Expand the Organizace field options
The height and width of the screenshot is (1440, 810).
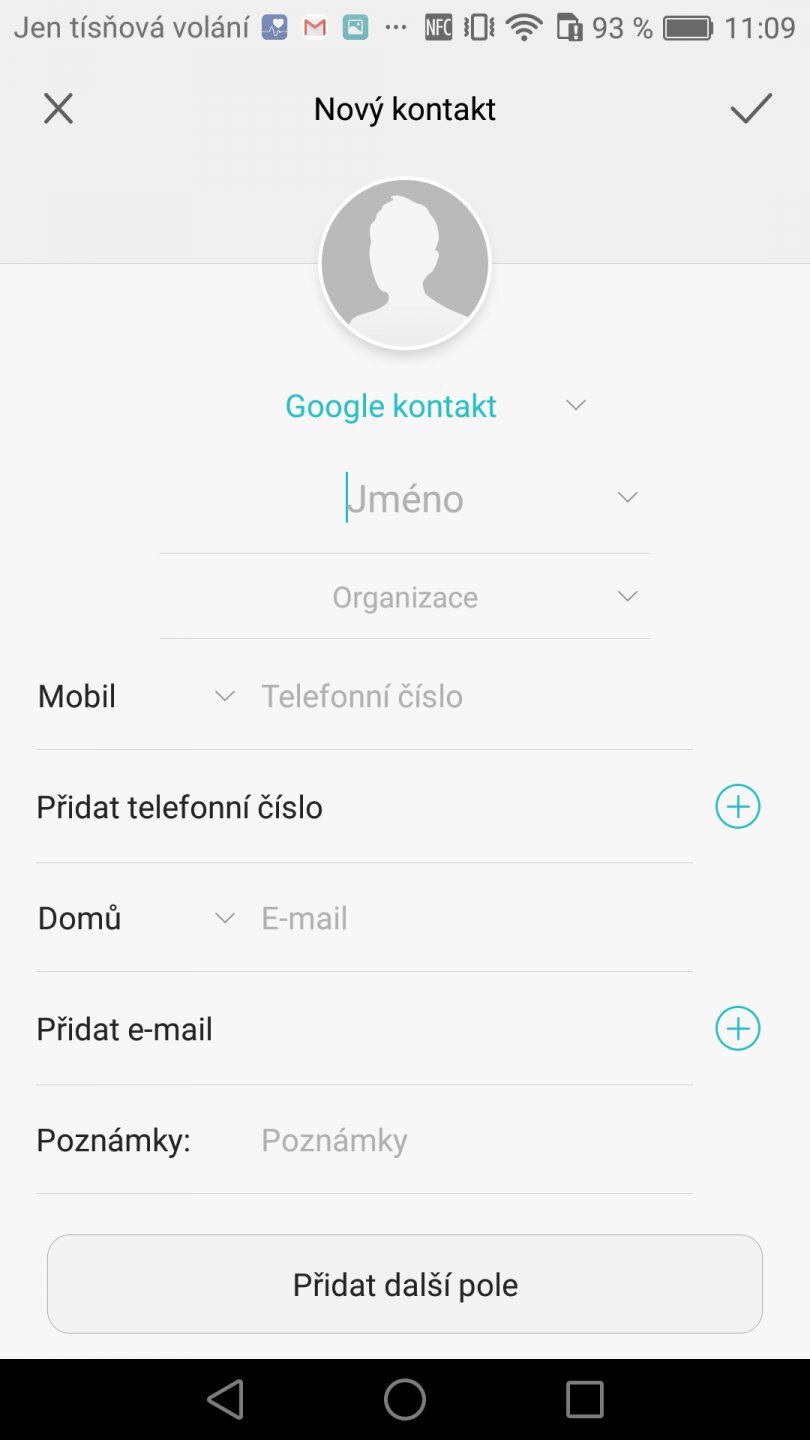pyautogui.click(x=627, y=596)
